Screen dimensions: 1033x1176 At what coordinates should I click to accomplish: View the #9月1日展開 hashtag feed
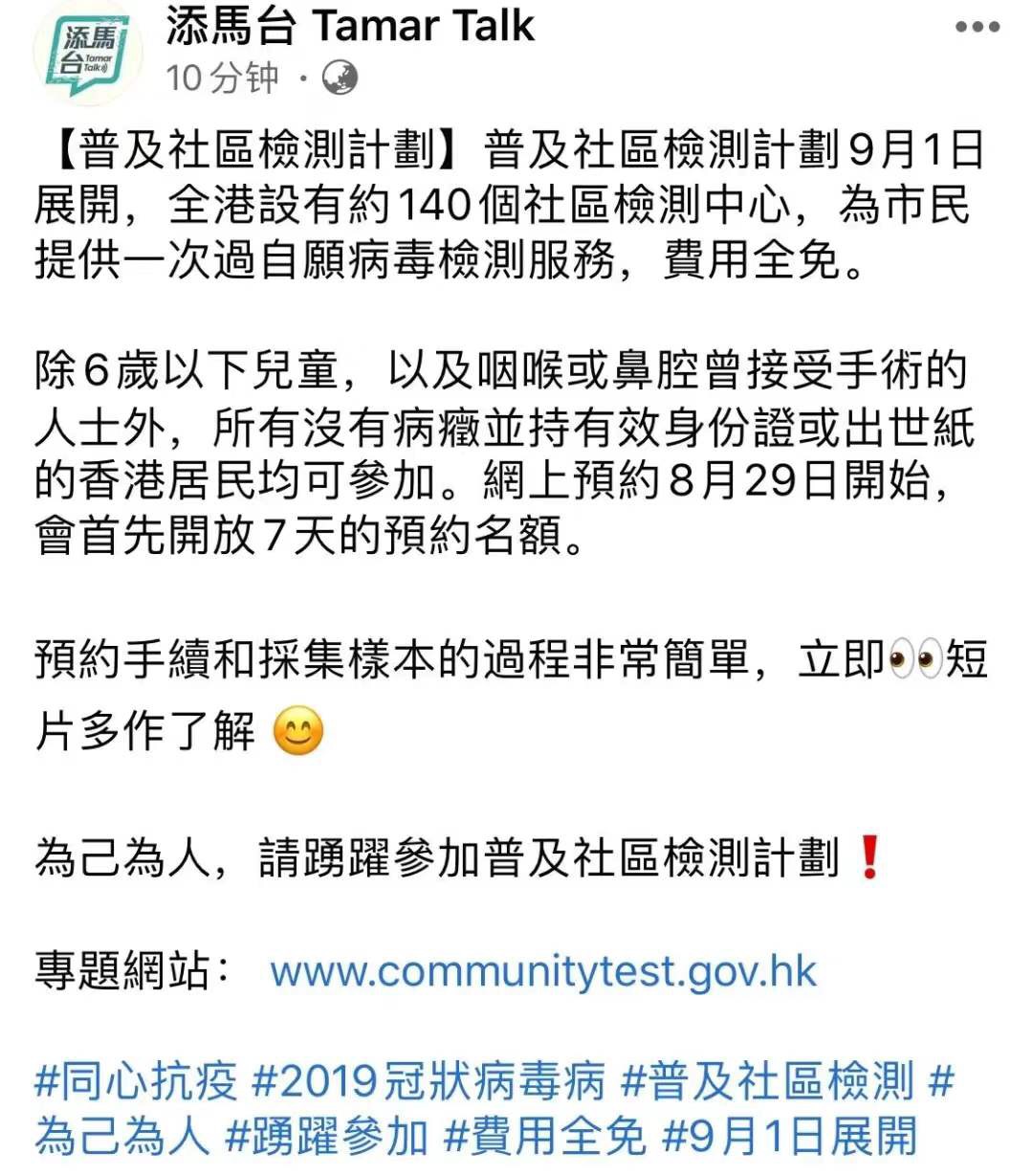tap(790, 1136)
